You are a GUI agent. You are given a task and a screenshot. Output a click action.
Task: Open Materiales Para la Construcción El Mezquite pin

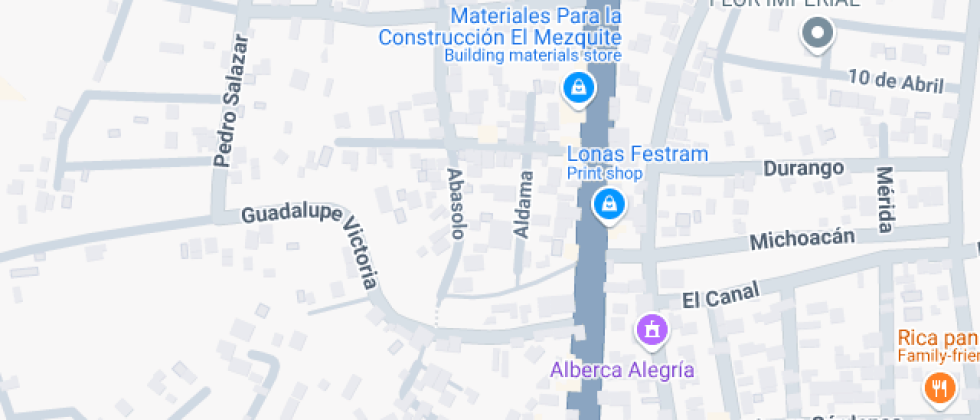pyautogui.click(x=578, y=89)
